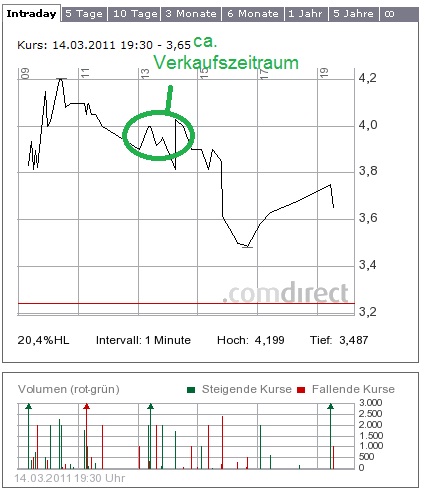Select the Intraday chart tab
The image size is (425, 492).
point(31,14)
